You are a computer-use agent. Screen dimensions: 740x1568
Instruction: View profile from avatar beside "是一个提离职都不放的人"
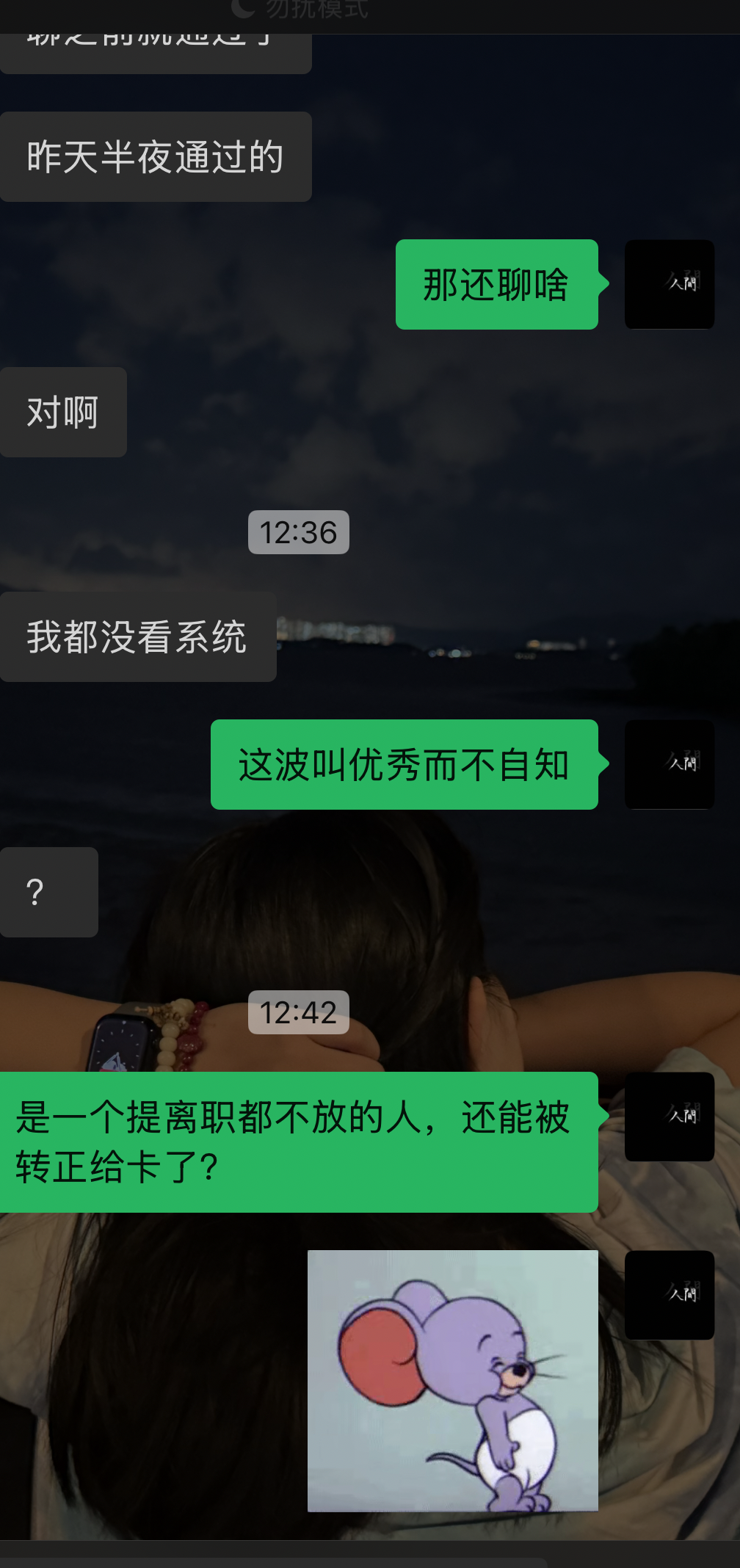(669, 1117)
